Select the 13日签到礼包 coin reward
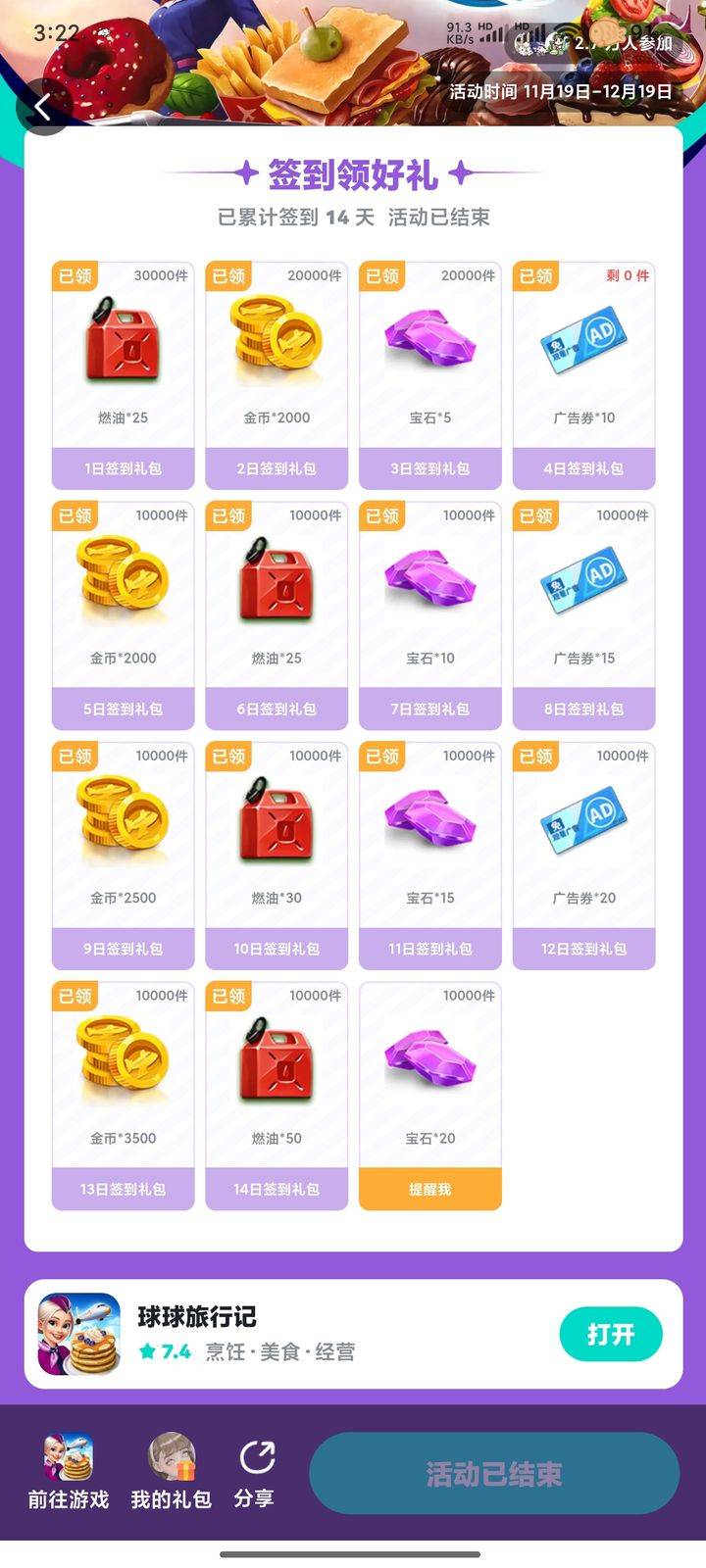Screen dimensions: 706x1568 [123, 1096]
